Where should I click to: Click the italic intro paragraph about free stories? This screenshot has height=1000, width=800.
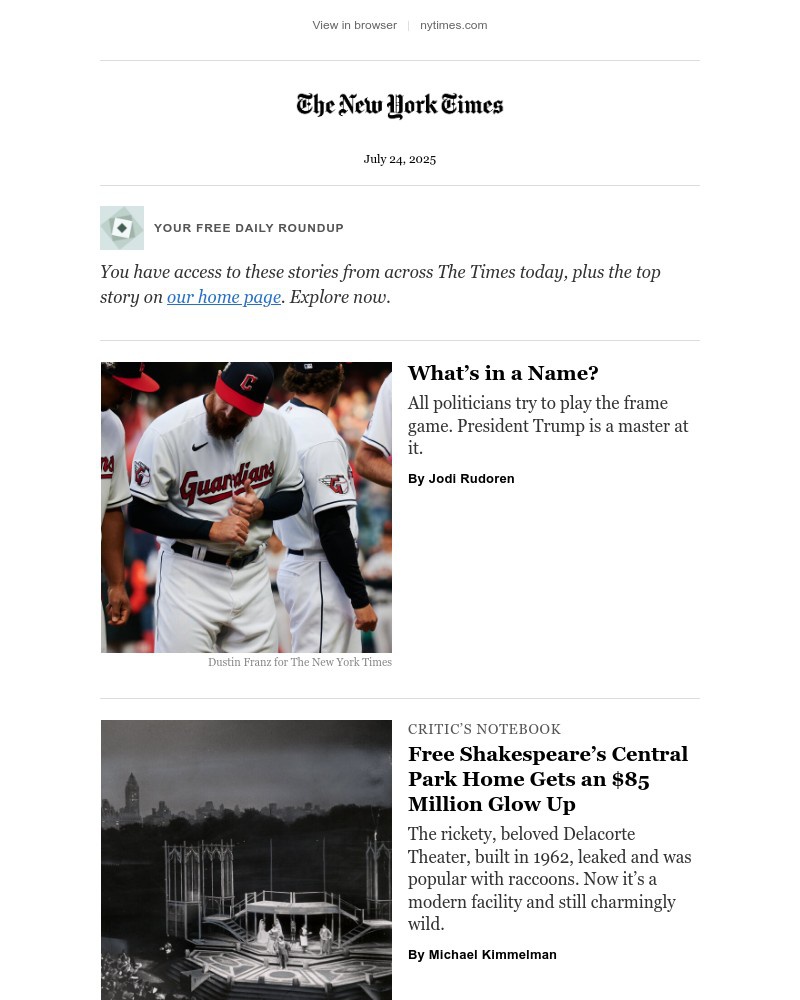(380, 284)
